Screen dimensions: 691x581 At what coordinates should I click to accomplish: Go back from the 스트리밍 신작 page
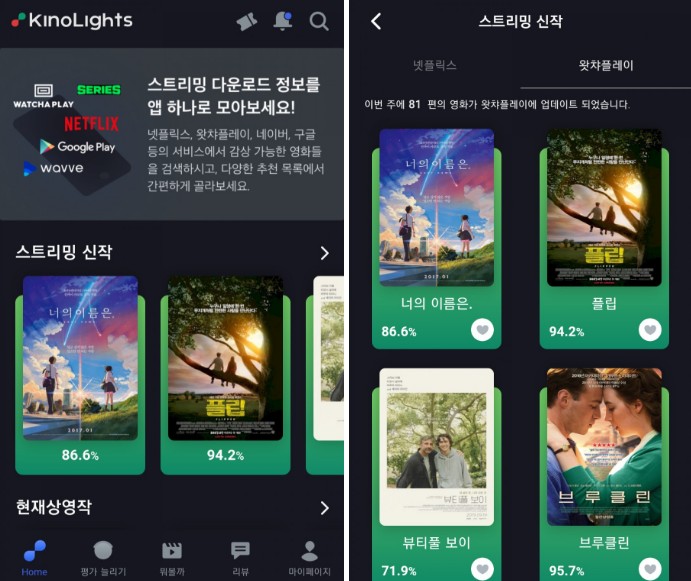[x=376, y=21]
